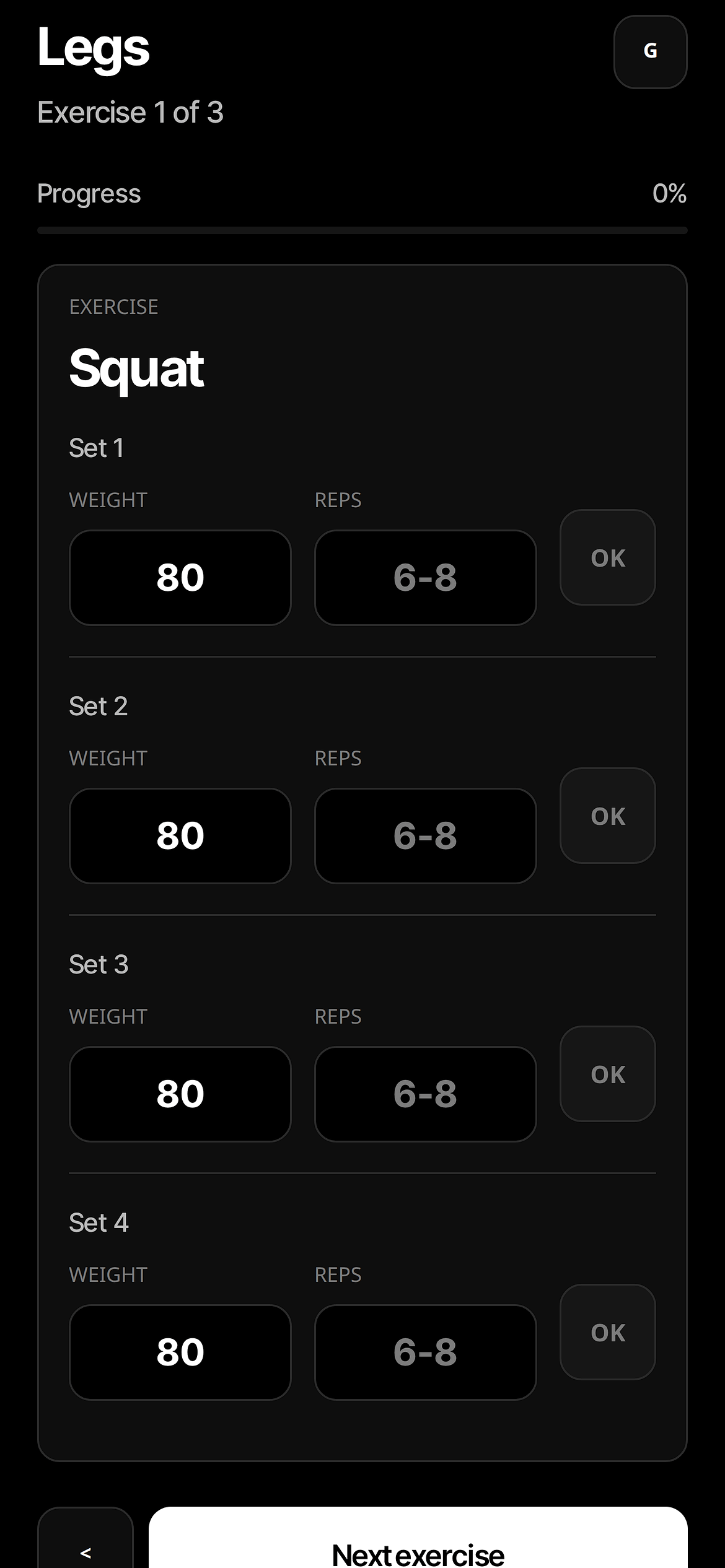This screenshot has width=725, height=1568.
Task: Enter reps for Set 2
Action: tap(425, 835)
